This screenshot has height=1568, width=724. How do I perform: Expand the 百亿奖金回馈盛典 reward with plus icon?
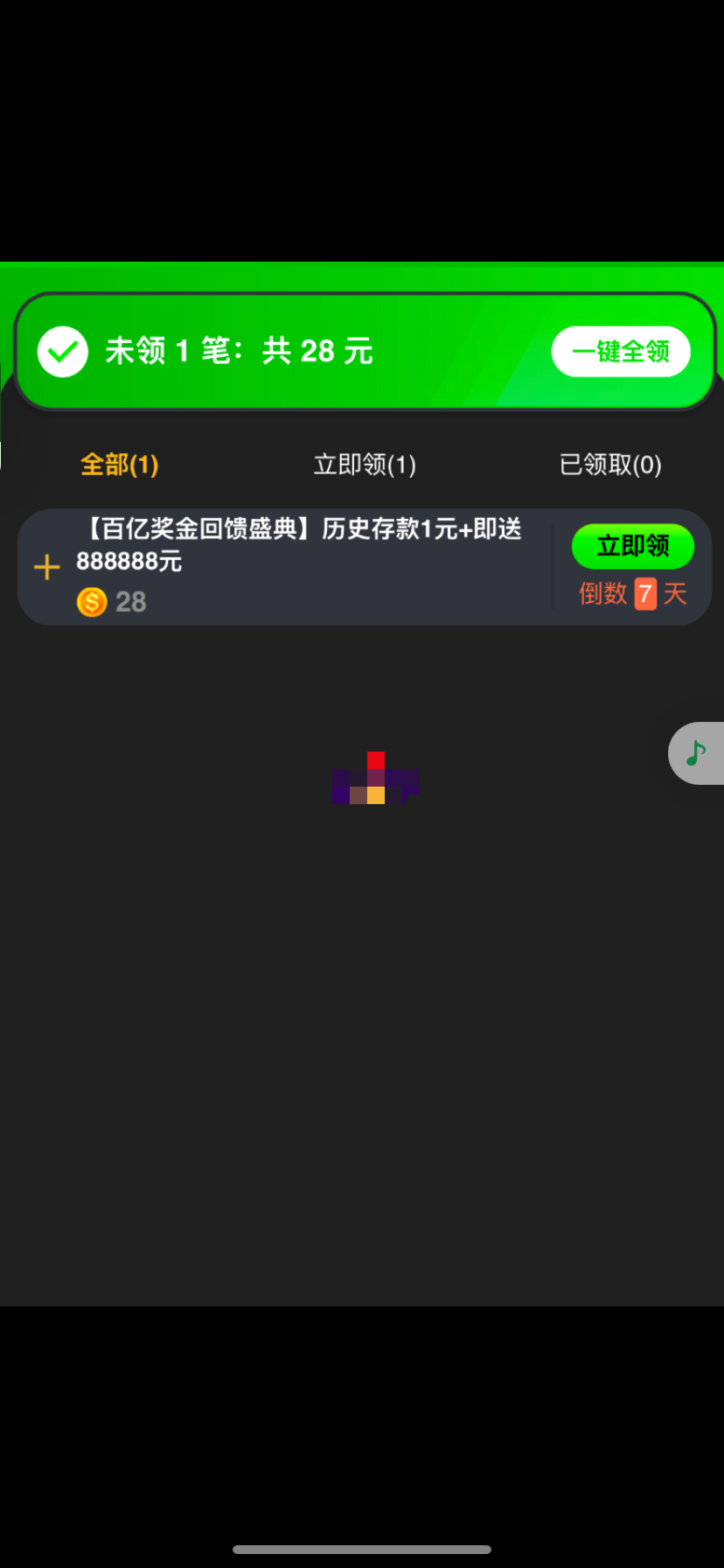click(46, 568)
